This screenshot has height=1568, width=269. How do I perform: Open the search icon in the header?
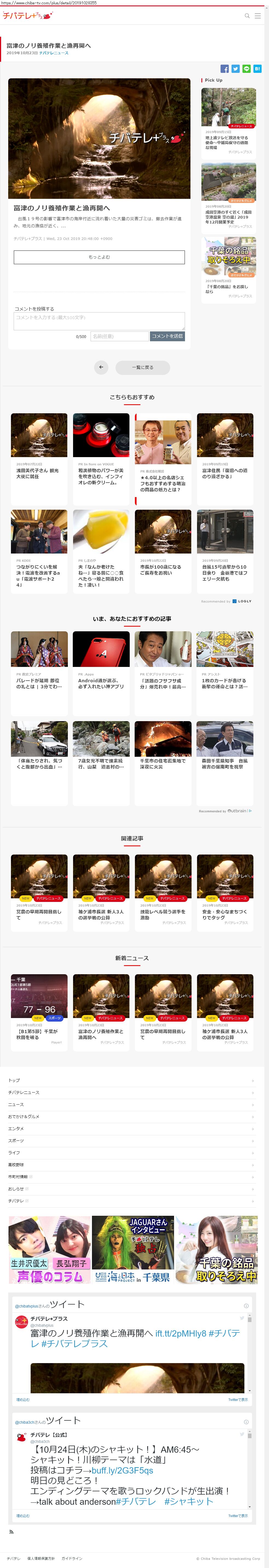247,16
